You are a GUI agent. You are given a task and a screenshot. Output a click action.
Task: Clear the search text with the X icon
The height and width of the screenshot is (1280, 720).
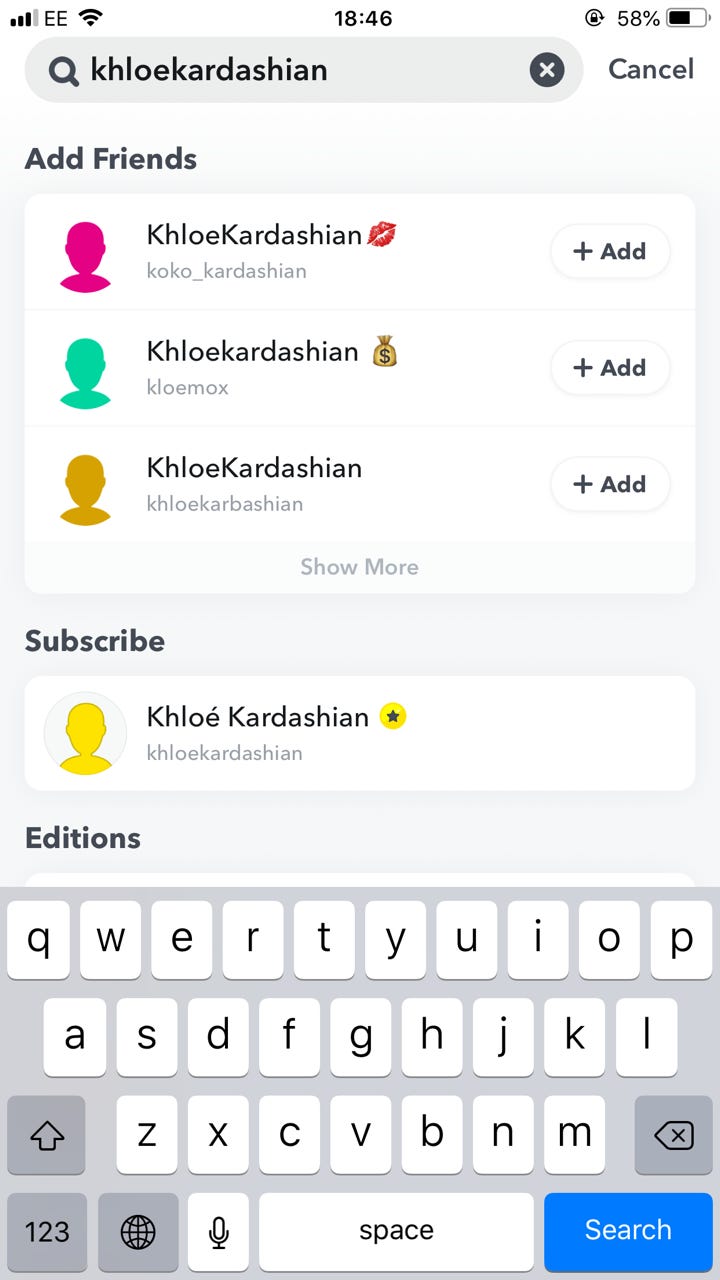(x=547, y=70)
